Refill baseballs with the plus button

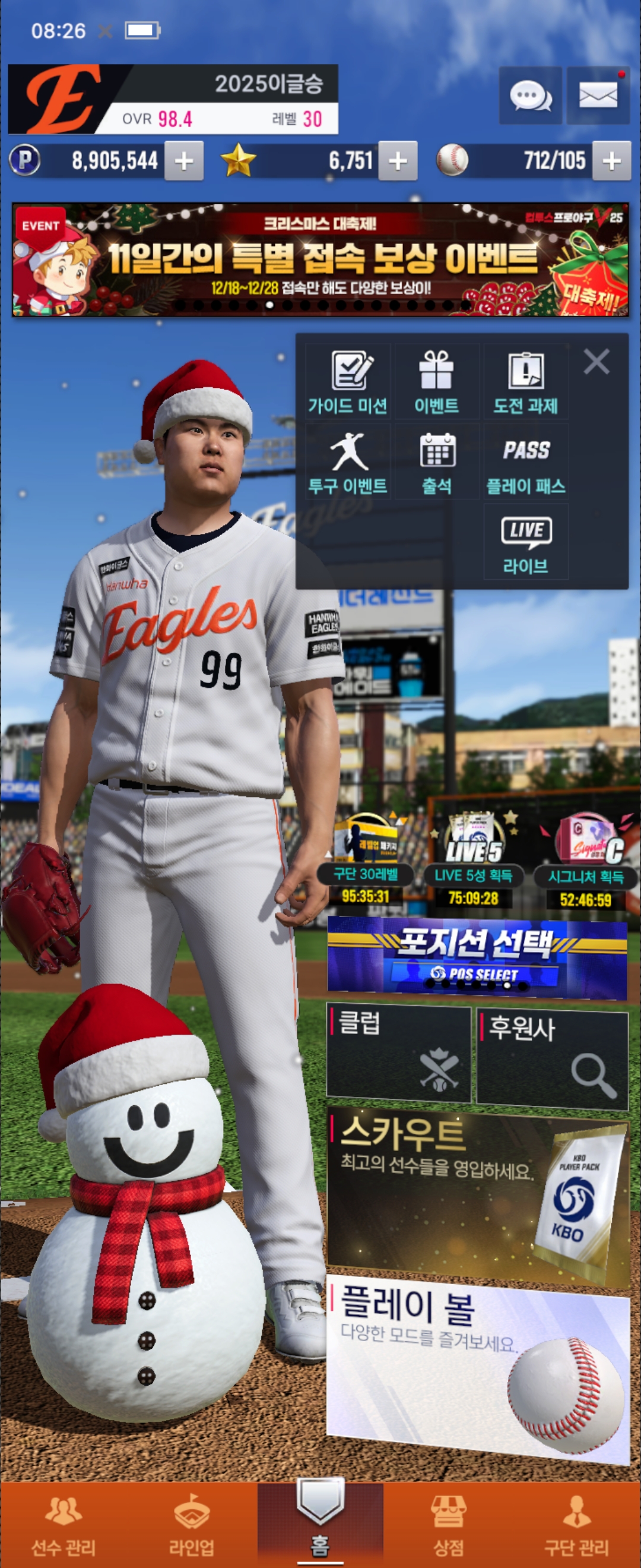[611, 161]
